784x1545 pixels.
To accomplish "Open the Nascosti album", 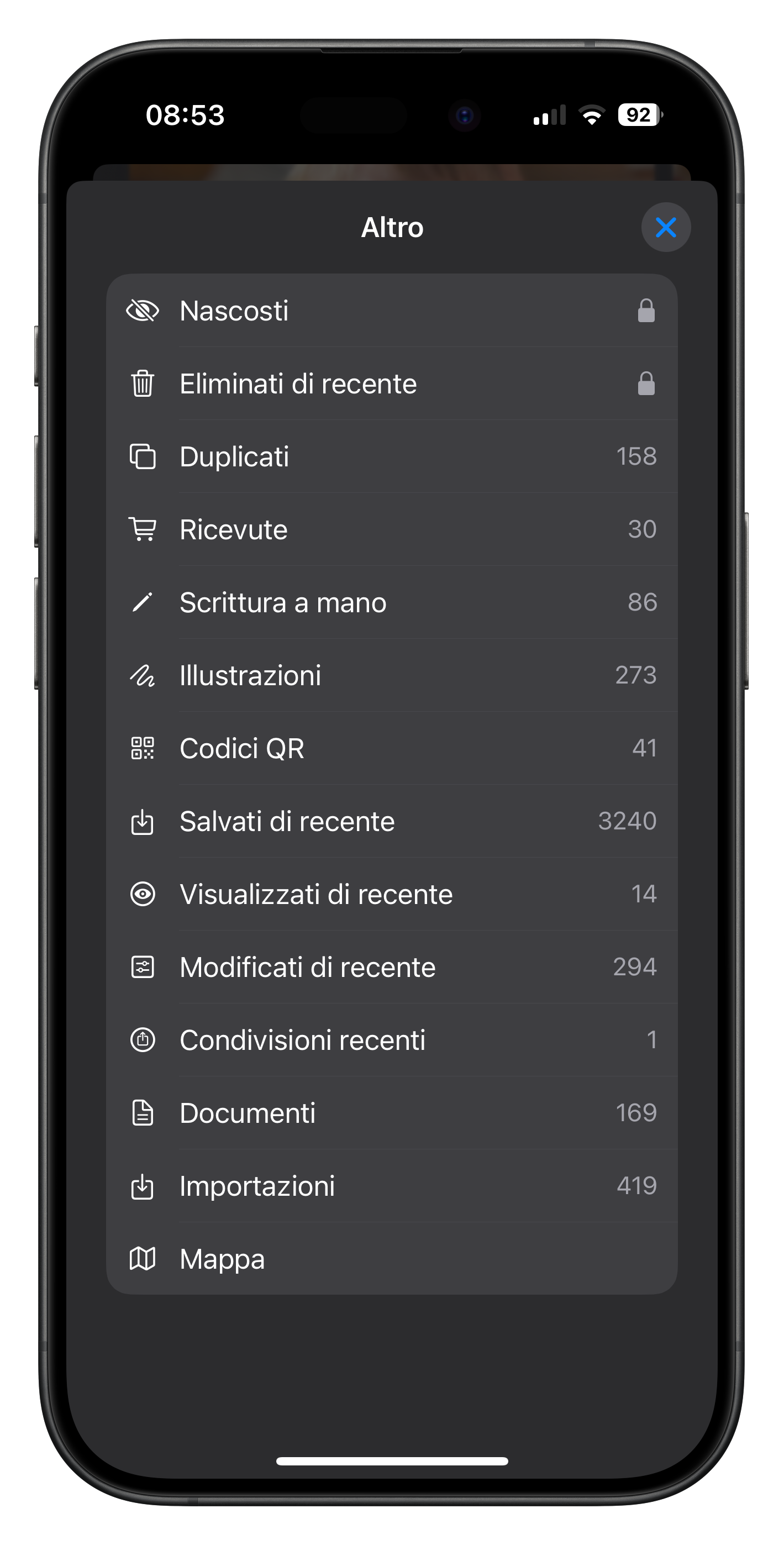I will pyautogui.click(x=391, y=311).
